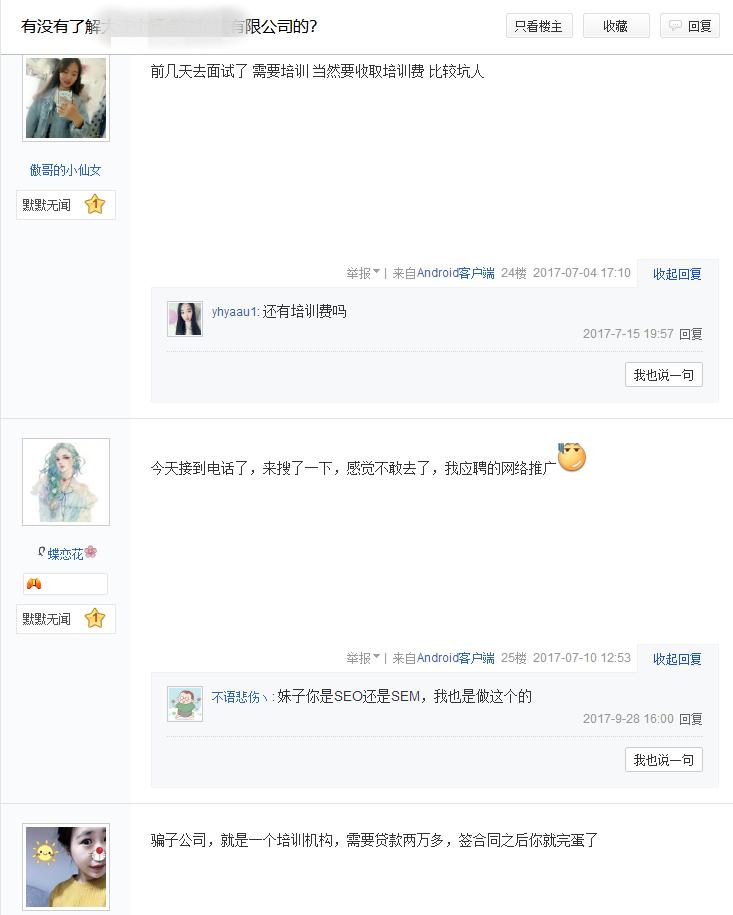The width and height of the screenshot is (733, 915).
Task: Click 蝶恋花's large avatar thumbnail
Action: (x=65, y=481)
